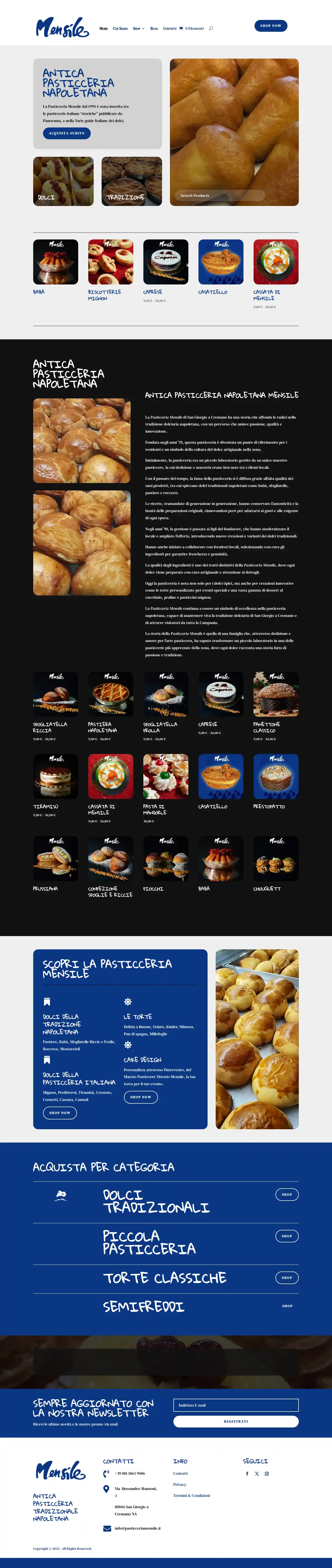Image resolution: width=332 pixels, height=1568 pixels.
Task: View the shopping cart with 0 Elementi
Action: pos(192,28)
